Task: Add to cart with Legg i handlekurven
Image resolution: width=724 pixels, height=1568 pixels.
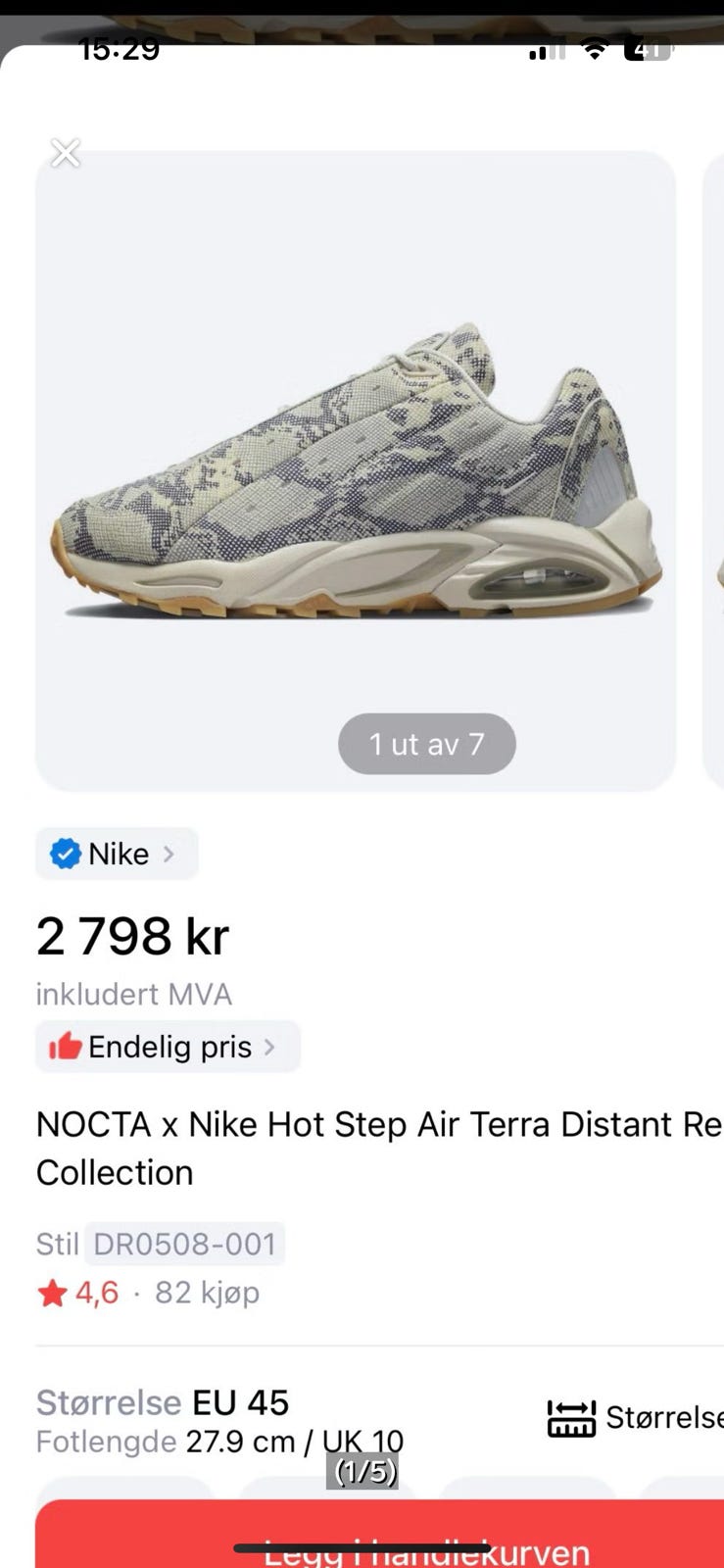Action: pos(380,1535)
